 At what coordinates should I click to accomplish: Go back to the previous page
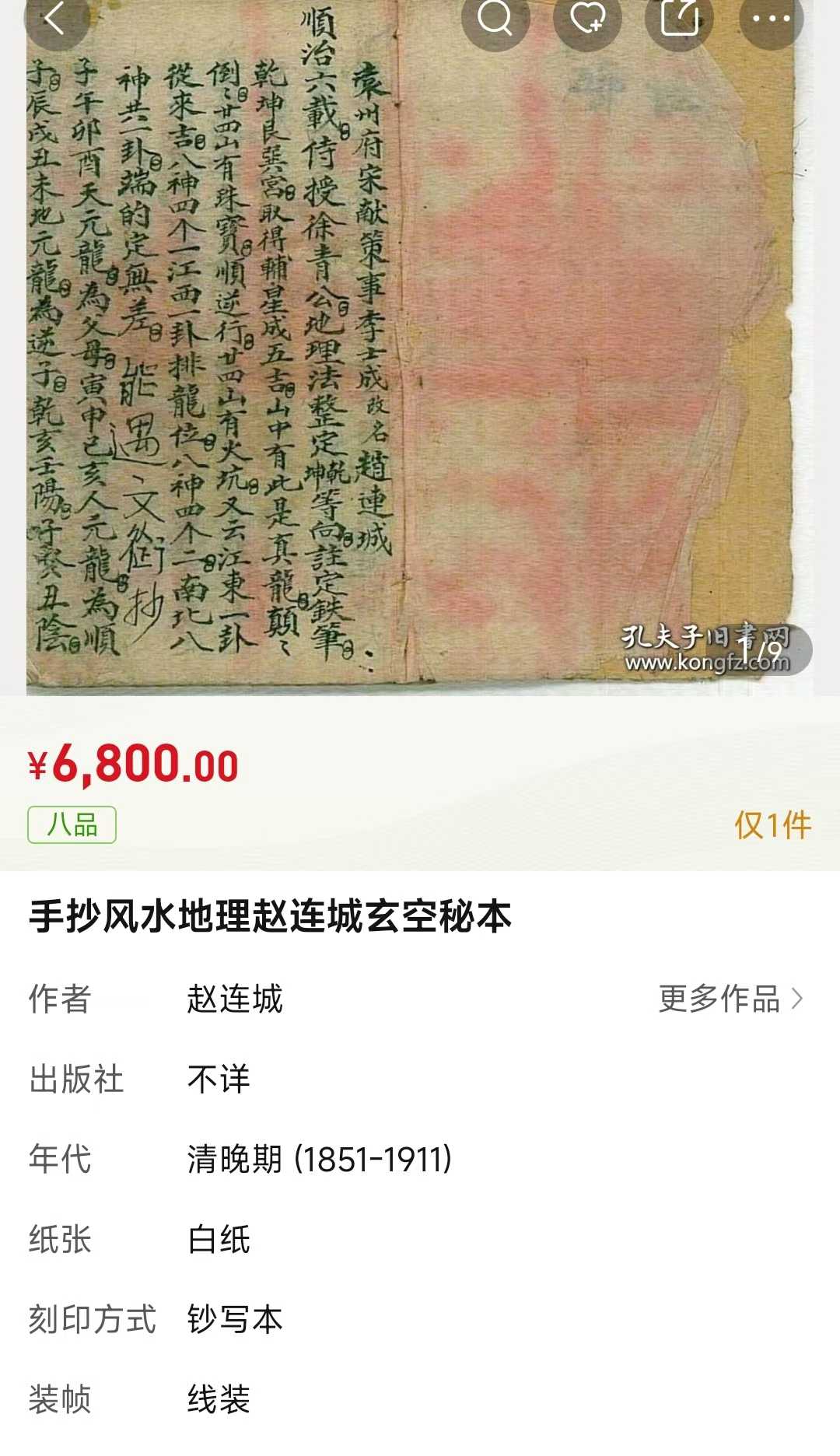[x=55, y=19]
